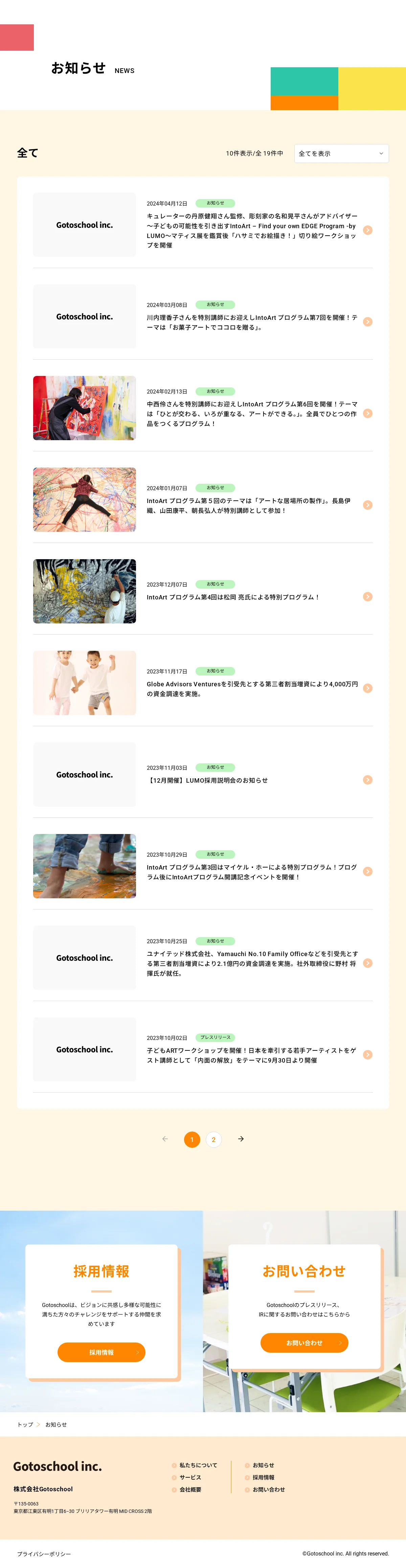Image resolution: width=406 pixels, height=1568 pixels.
Task: Open the ユナイテッド株式会社 2.1億円 funding article
Action: [x=252, y=963]
